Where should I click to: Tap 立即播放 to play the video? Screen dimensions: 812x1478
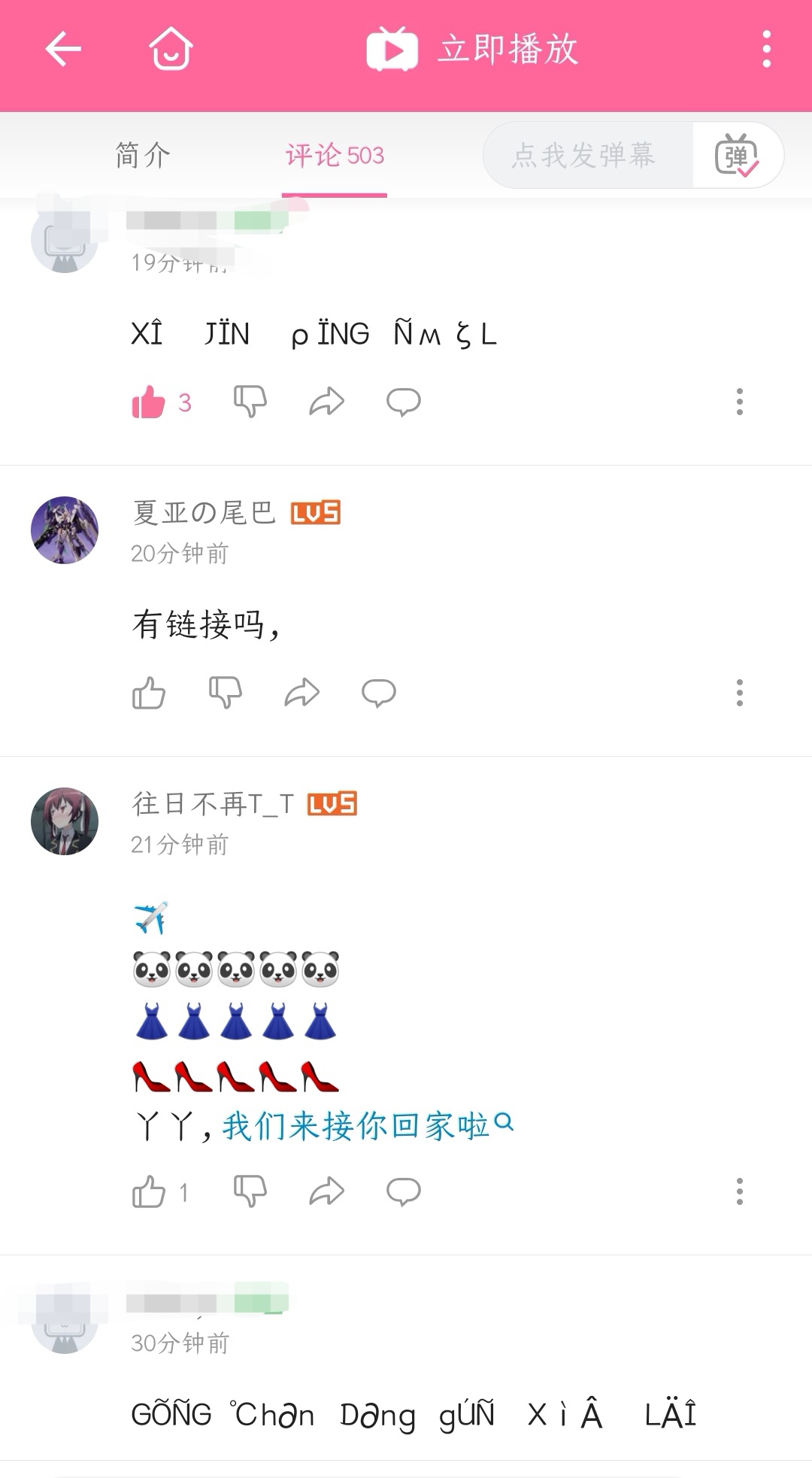[x=472, y=50]
